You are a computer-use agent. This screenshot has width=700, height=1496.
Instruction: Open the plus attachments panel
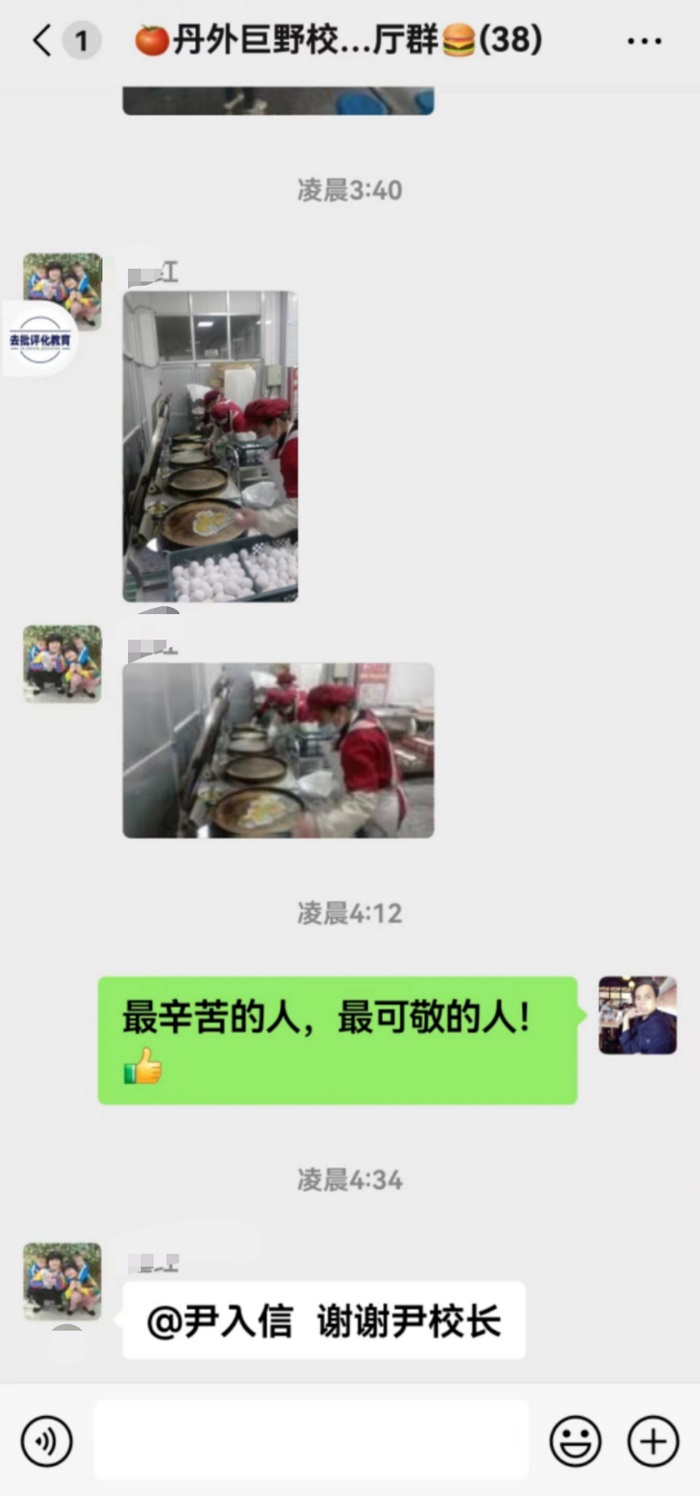click(x=652, y=1441)
